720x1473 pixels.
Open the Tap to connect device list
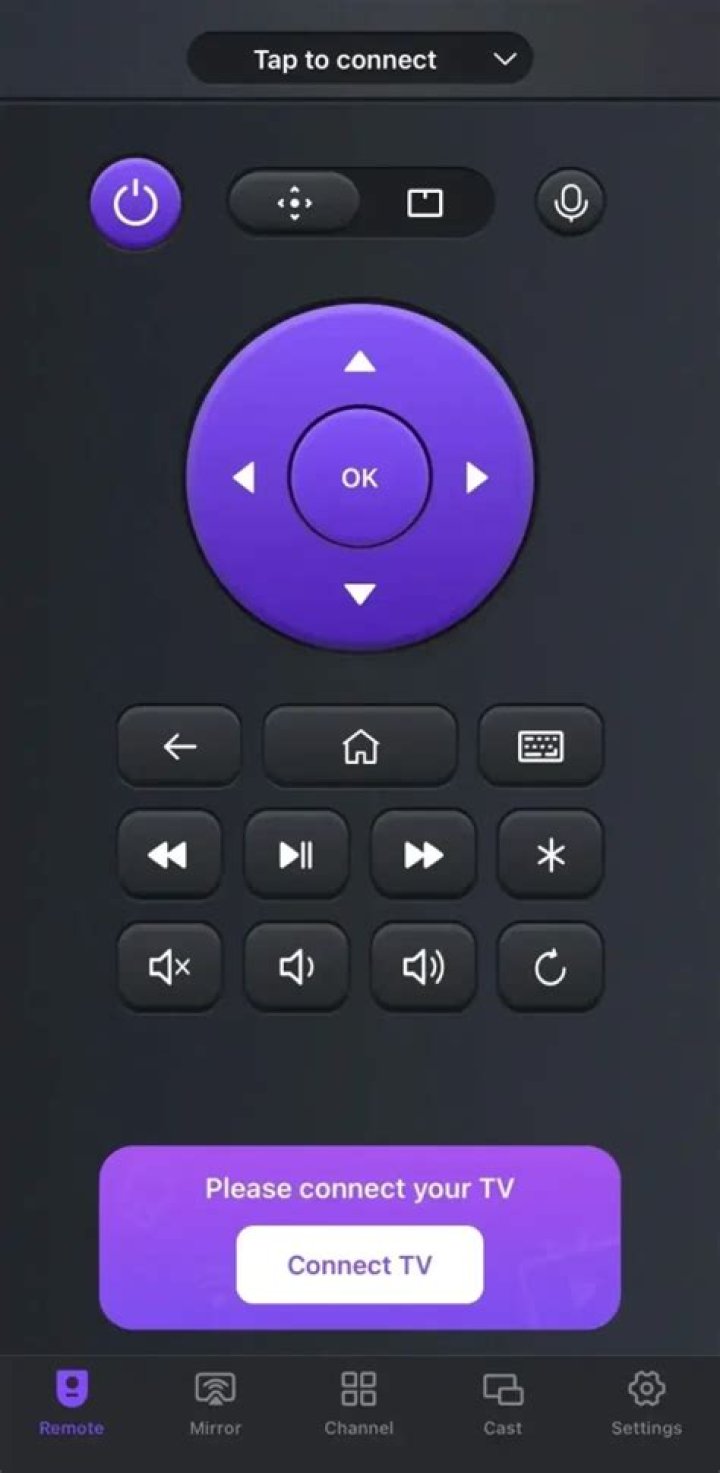359,59
